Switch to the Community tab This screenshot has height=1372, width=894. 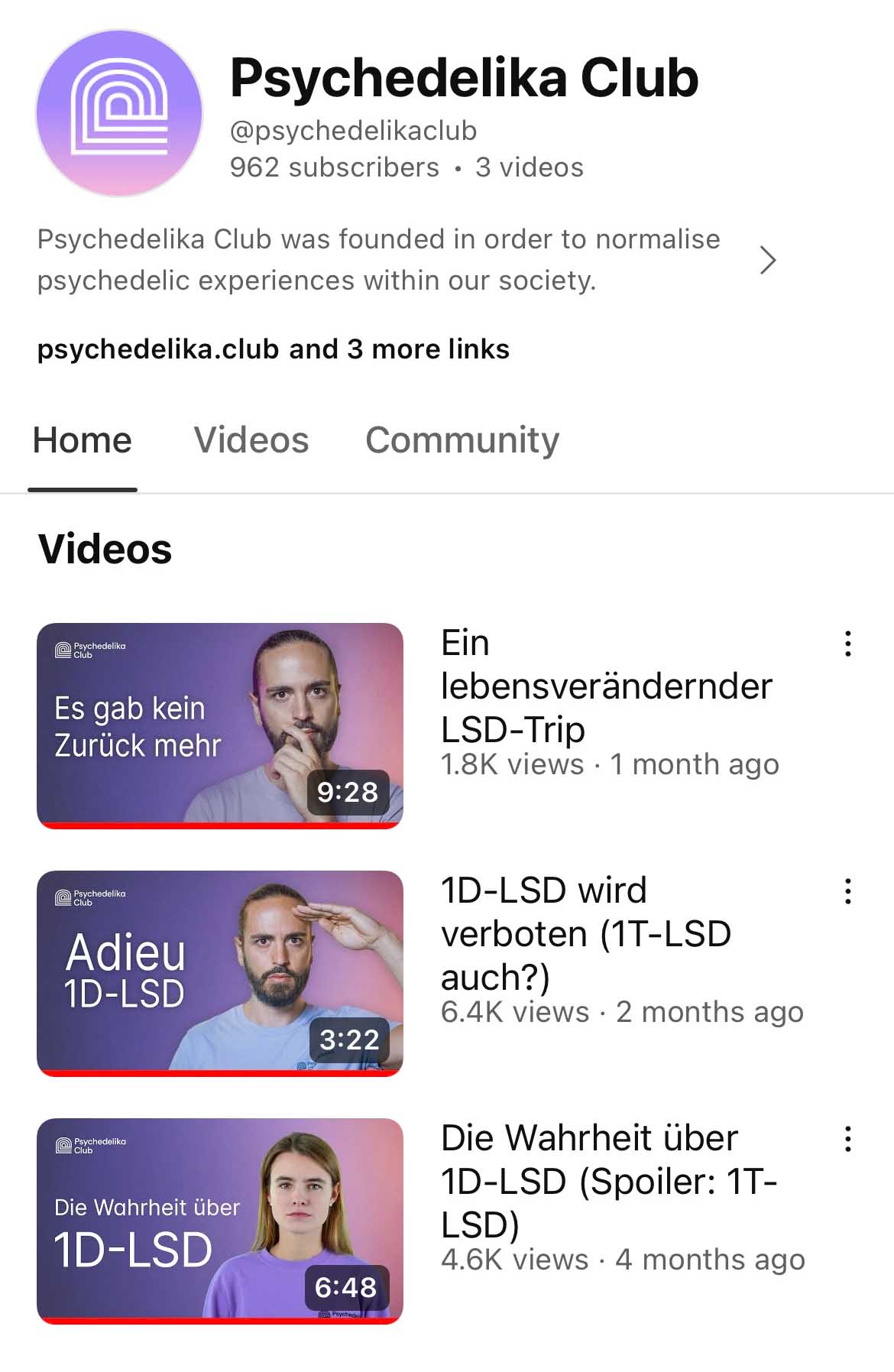click(x=462, y=440)
